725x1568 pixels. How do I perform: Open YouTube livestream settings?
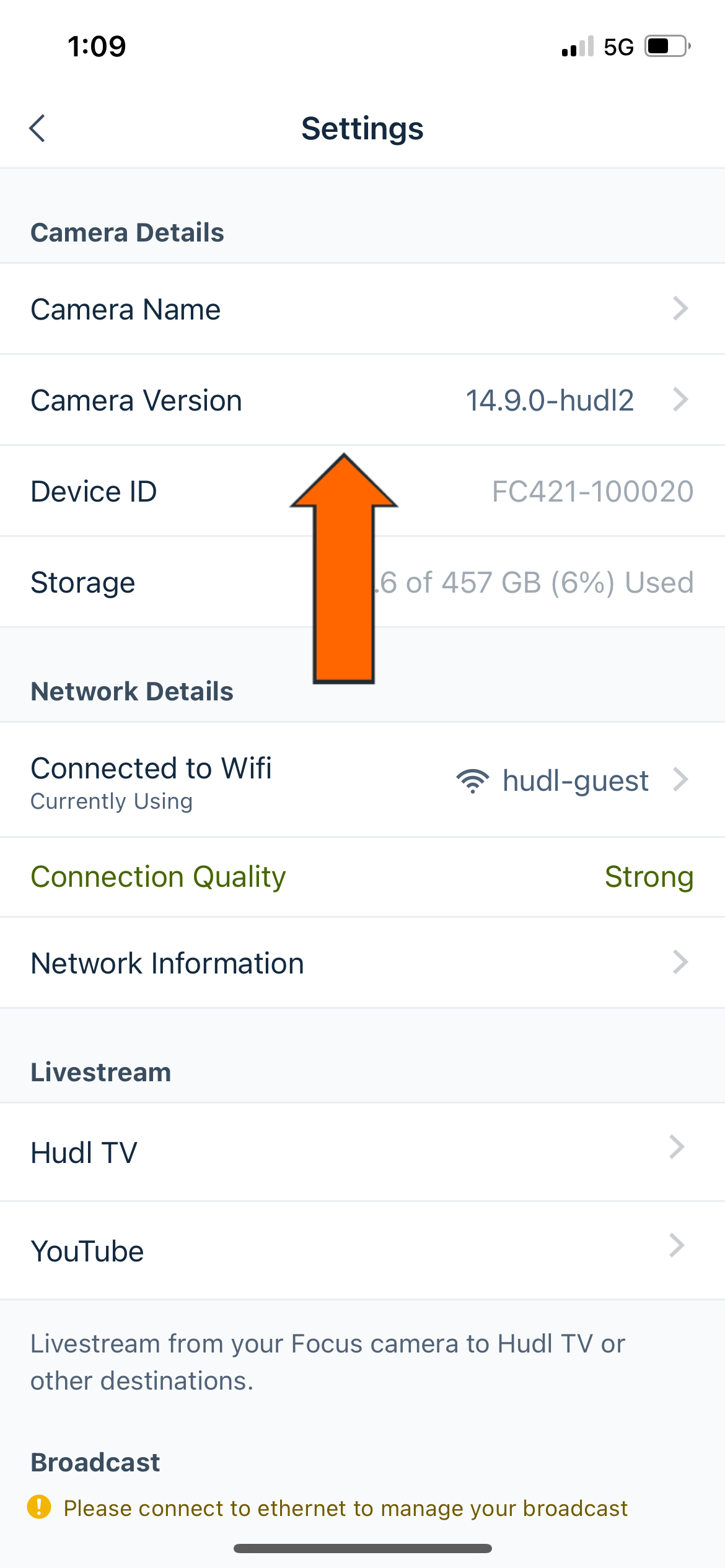pyautogui.click(x=362, y=1250)
